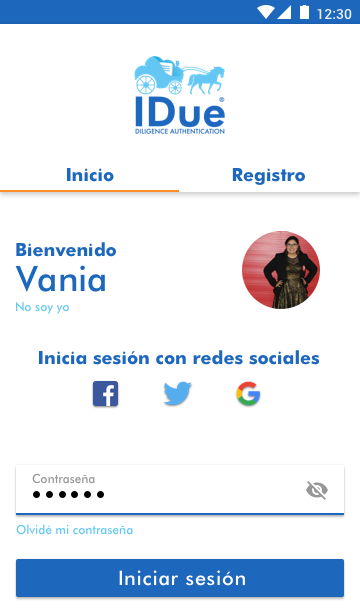Toggle password visibility eye icon
This screenshot has height=613, width=360.
click(x=317, y=490)
